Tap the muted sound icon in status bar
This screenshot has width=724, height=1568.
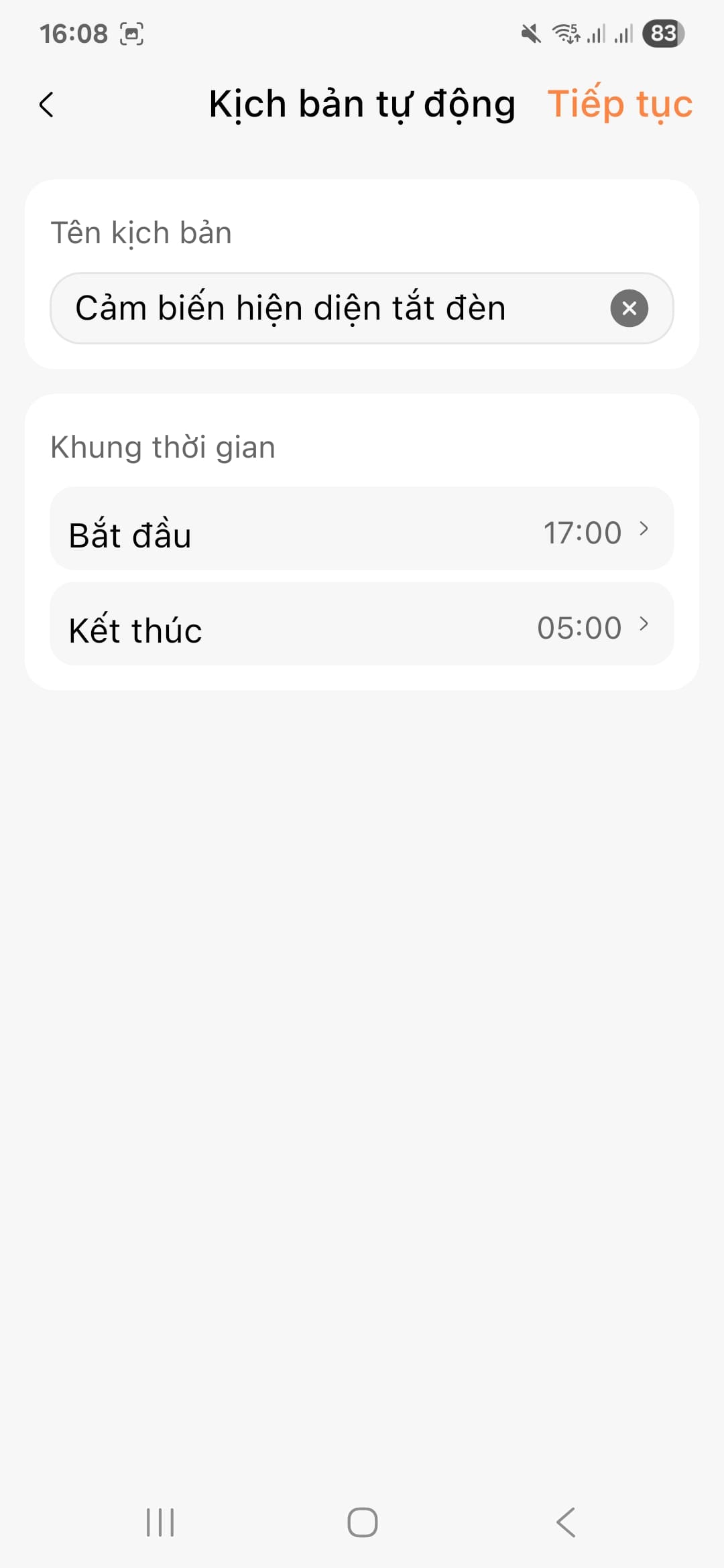coord(529,32)
